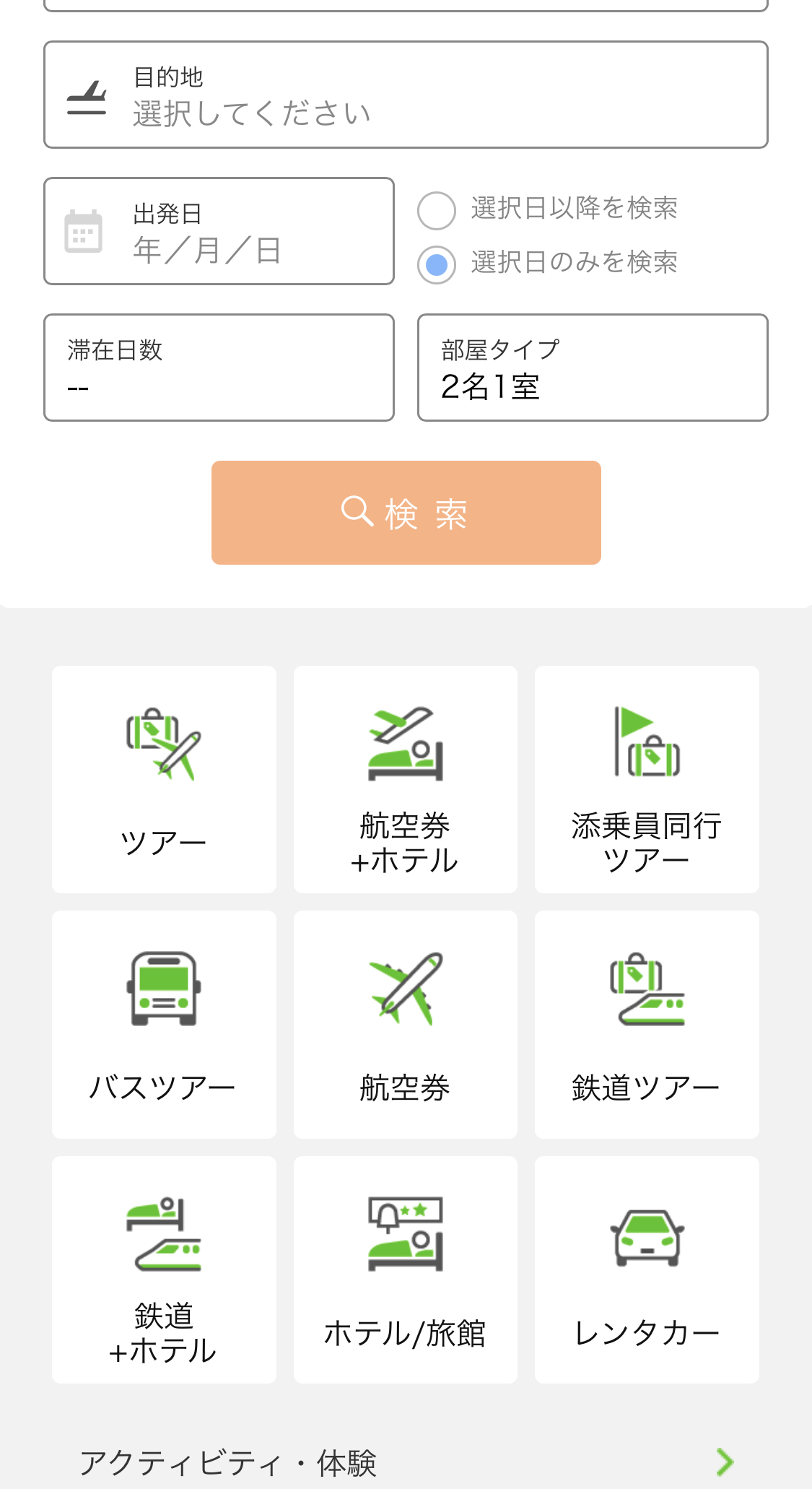Open the 航空券 flight tickets tile

click(x=405, y=1024)
